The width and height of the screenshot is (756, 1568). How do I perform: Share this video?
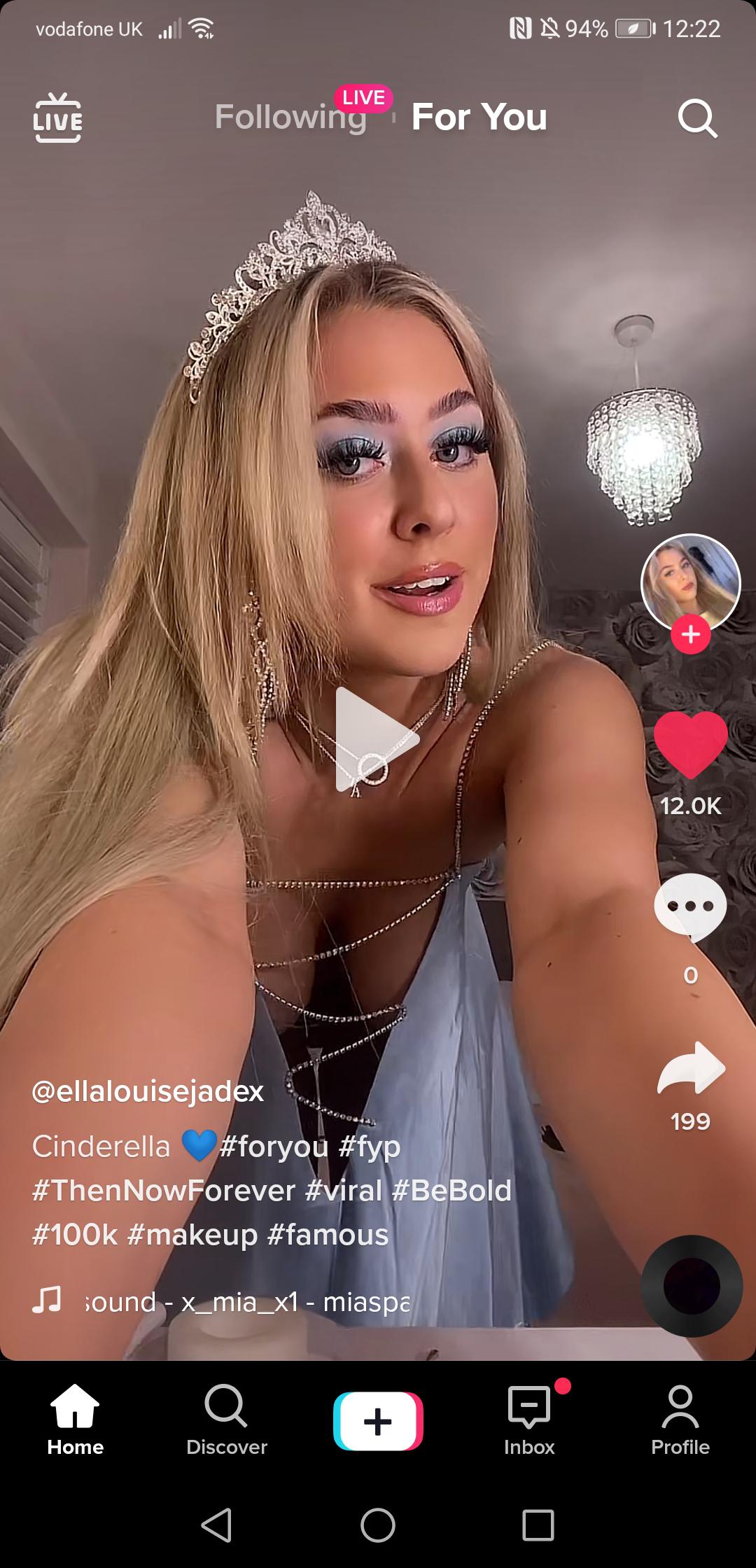tap(690, 1069)
